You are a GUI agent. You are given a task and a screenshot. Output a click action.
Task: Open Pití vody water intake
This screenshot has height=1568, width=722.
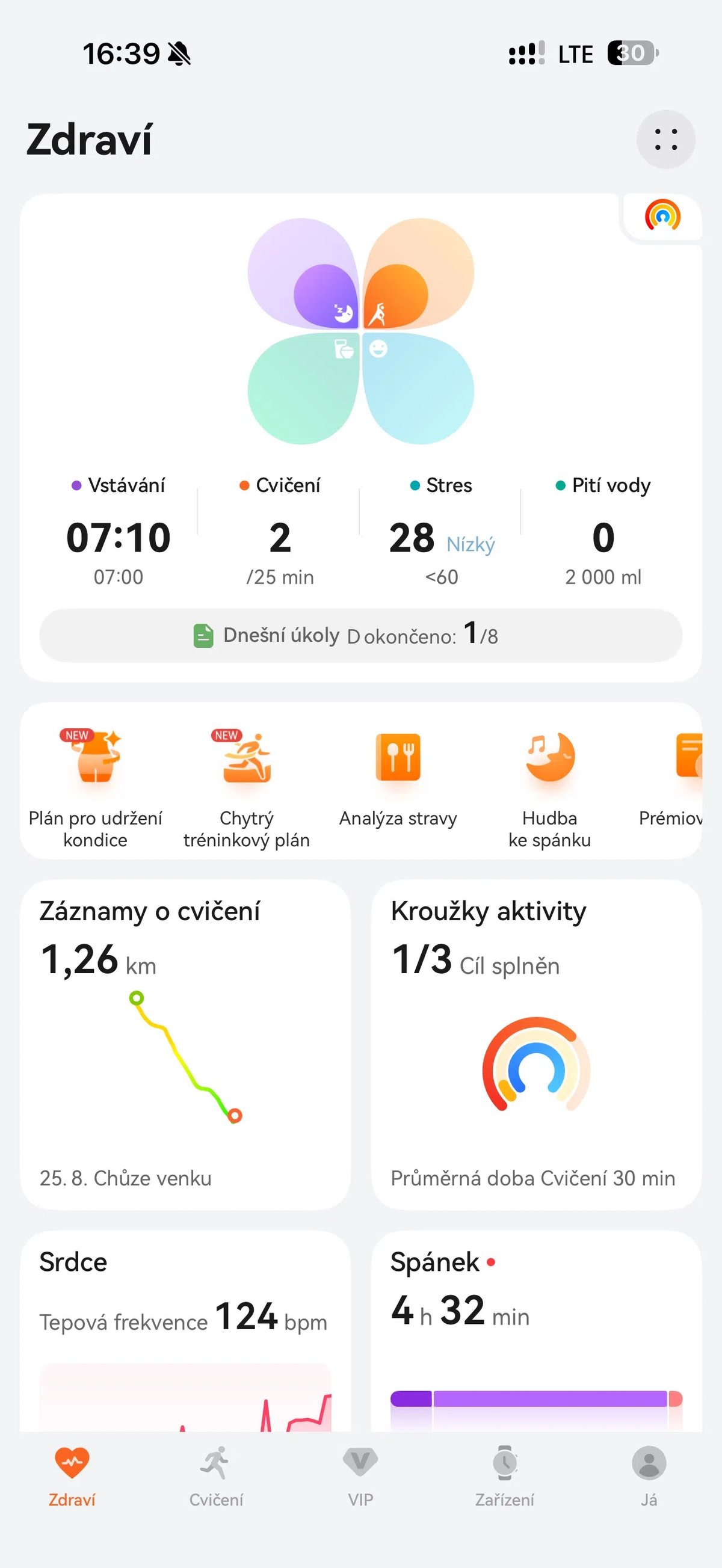coord(603,532)
